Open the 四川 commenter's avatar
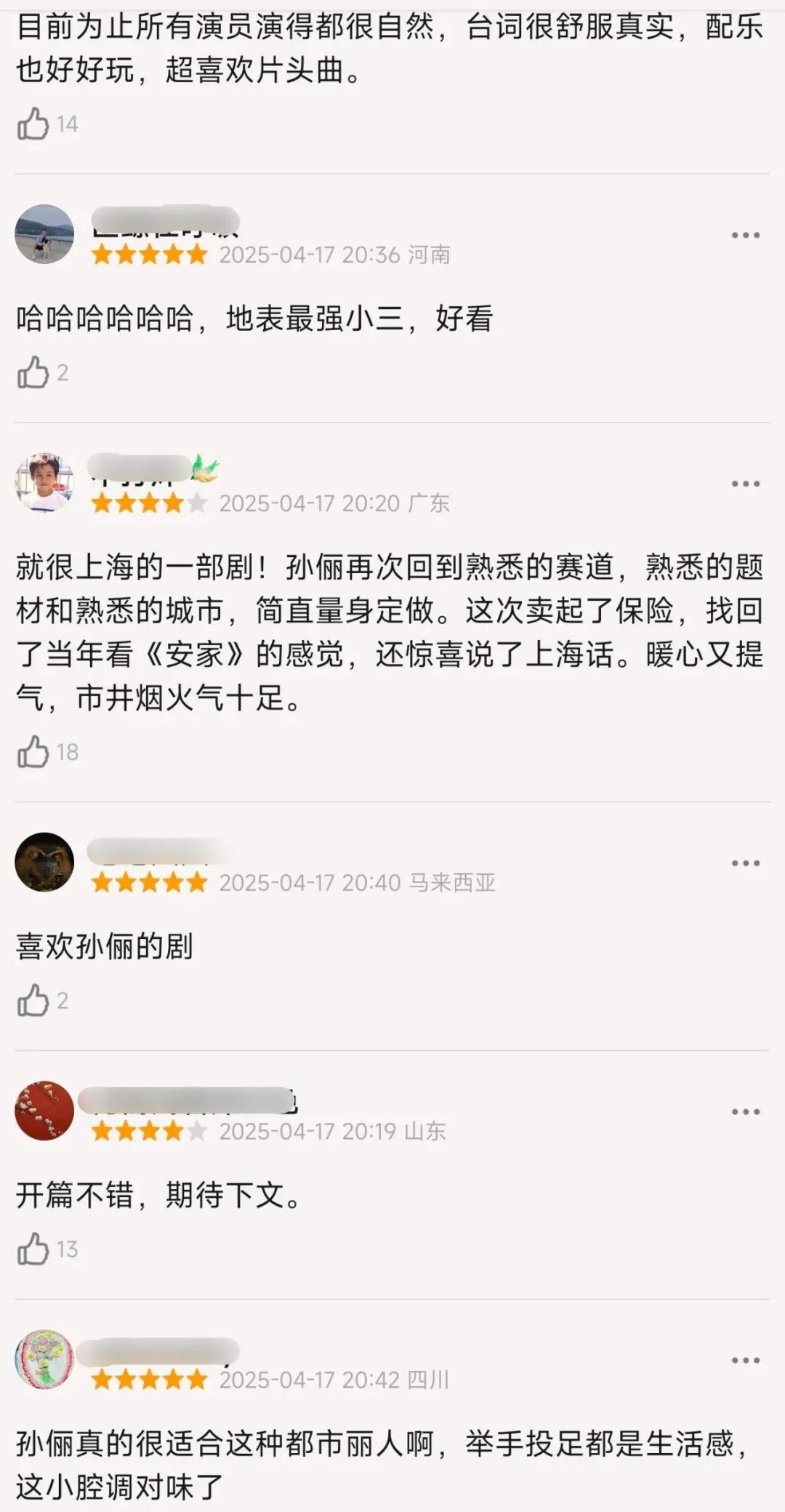The width and height of the screenshot is (785, 1512). click(44, 1360)
